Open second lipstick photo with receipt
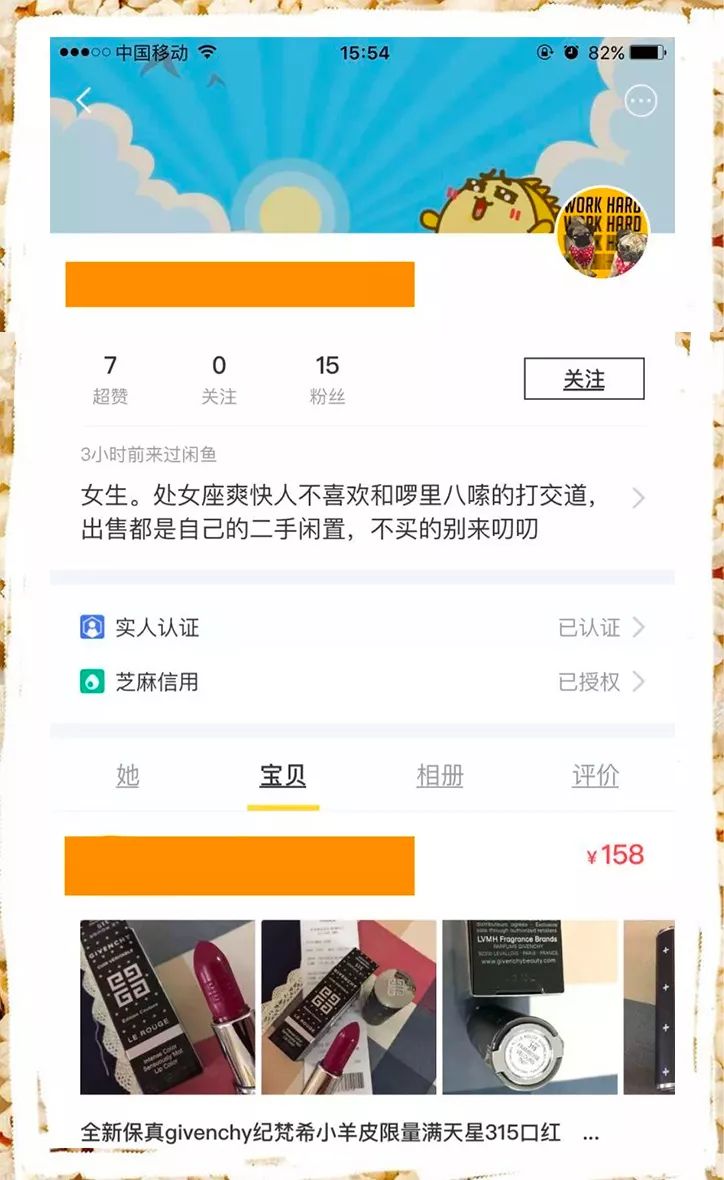The width and height of the screenshot is (724, 1180). [348, 1007]
